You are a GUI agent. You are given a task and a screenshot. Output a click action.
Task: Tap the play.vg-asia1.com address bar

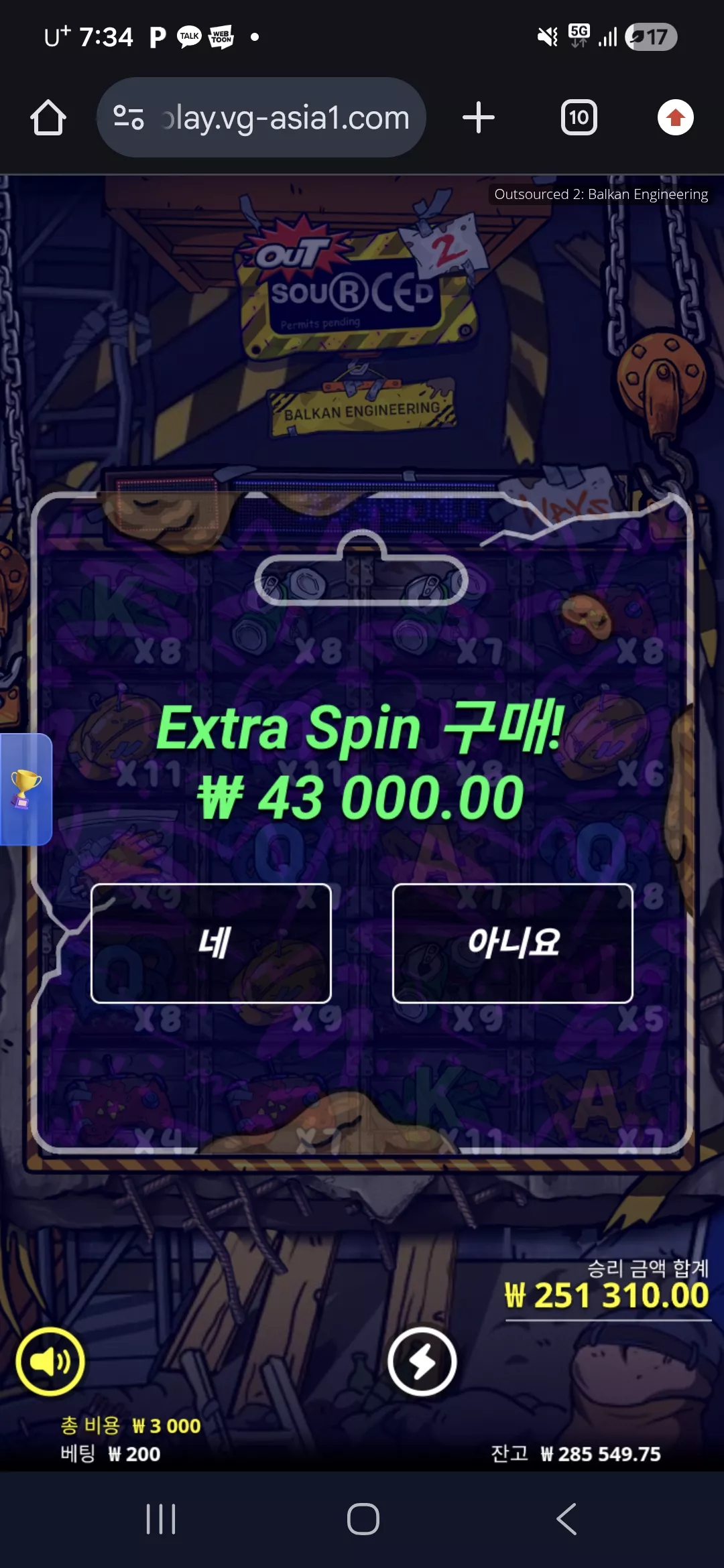point(261,117)
